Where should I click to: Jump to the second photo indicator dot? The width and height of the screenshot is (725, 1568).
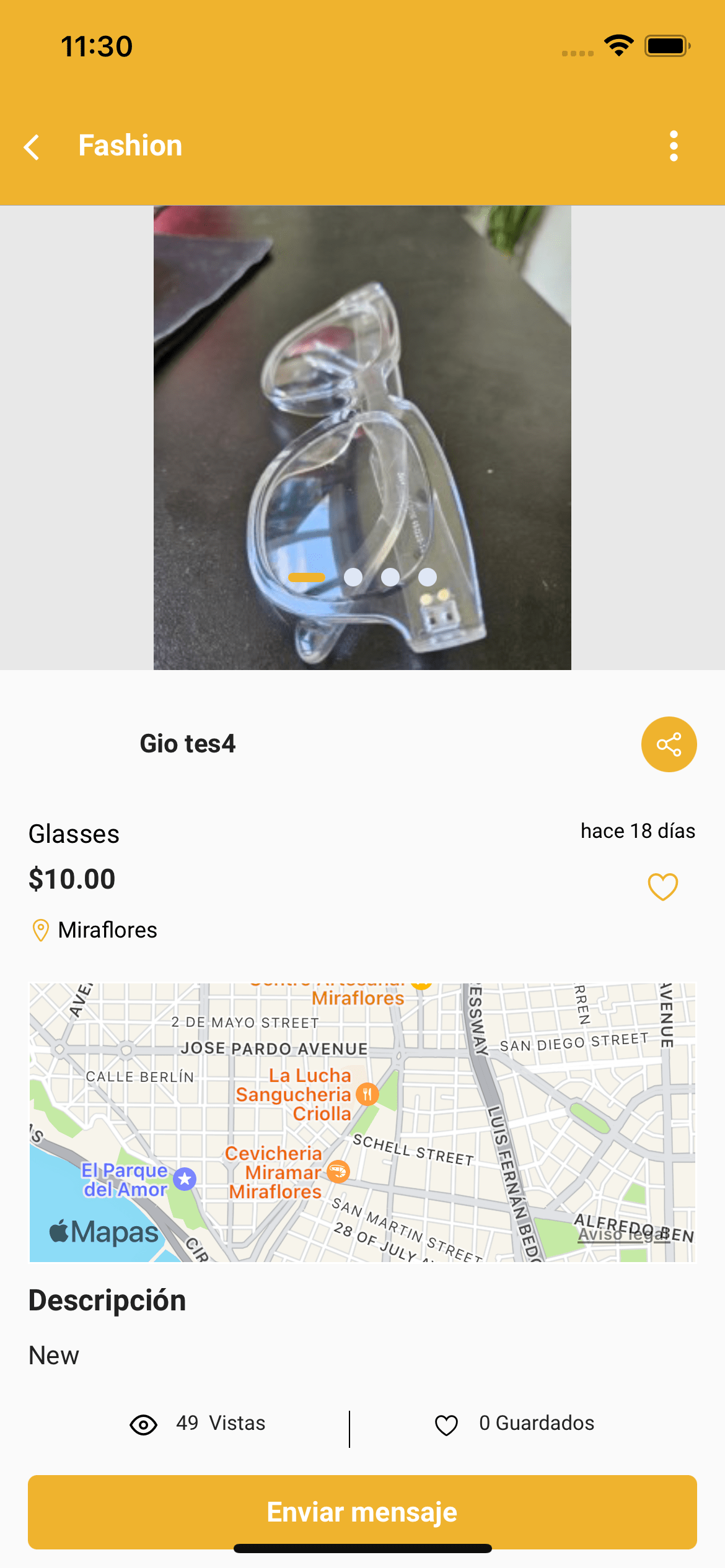(353, 577)
